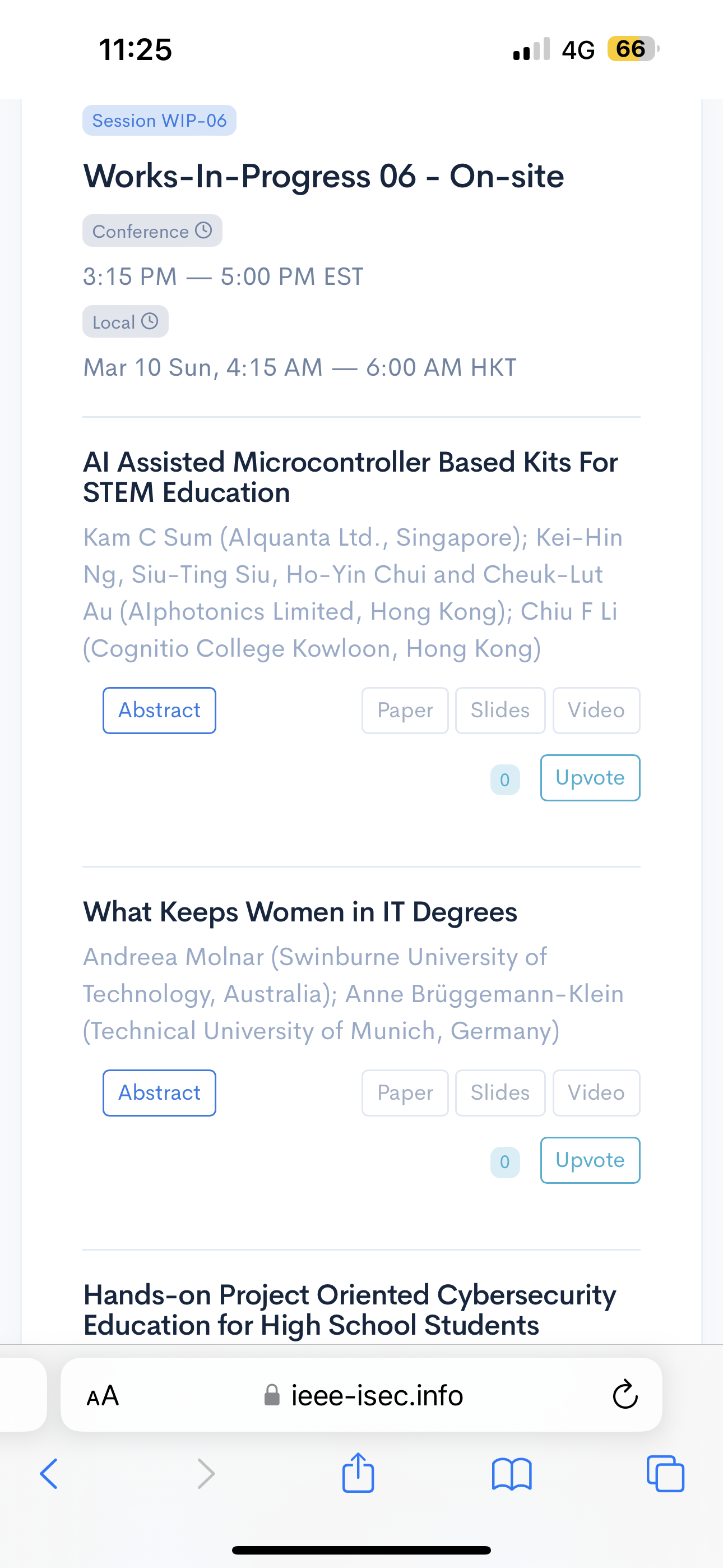Image resolution: width=723 pixels, height=1568 pixels.
Task: Reload the ieee-isec.info page
Action: pos(625,1395)
